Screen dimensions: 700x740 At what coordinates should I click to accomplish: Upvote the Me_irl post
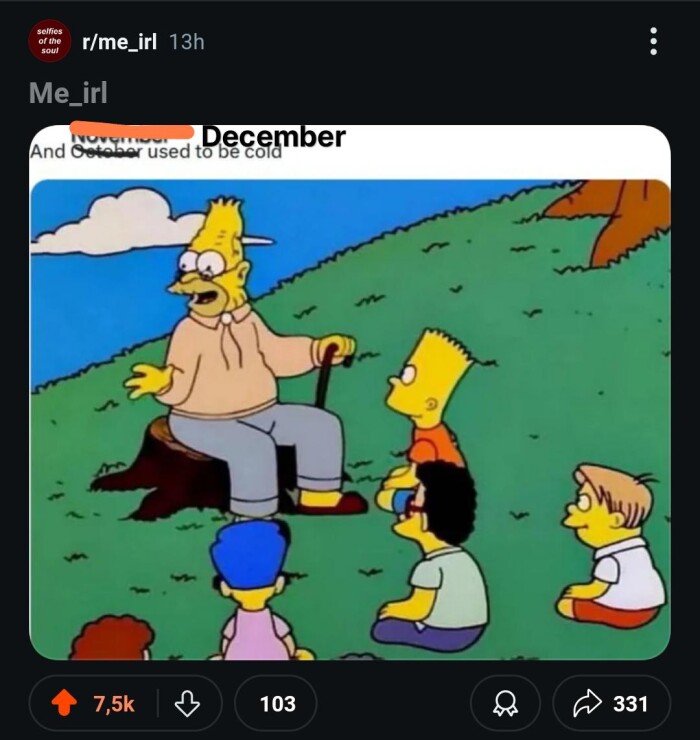pyautogui.click(x=64, y=704)
